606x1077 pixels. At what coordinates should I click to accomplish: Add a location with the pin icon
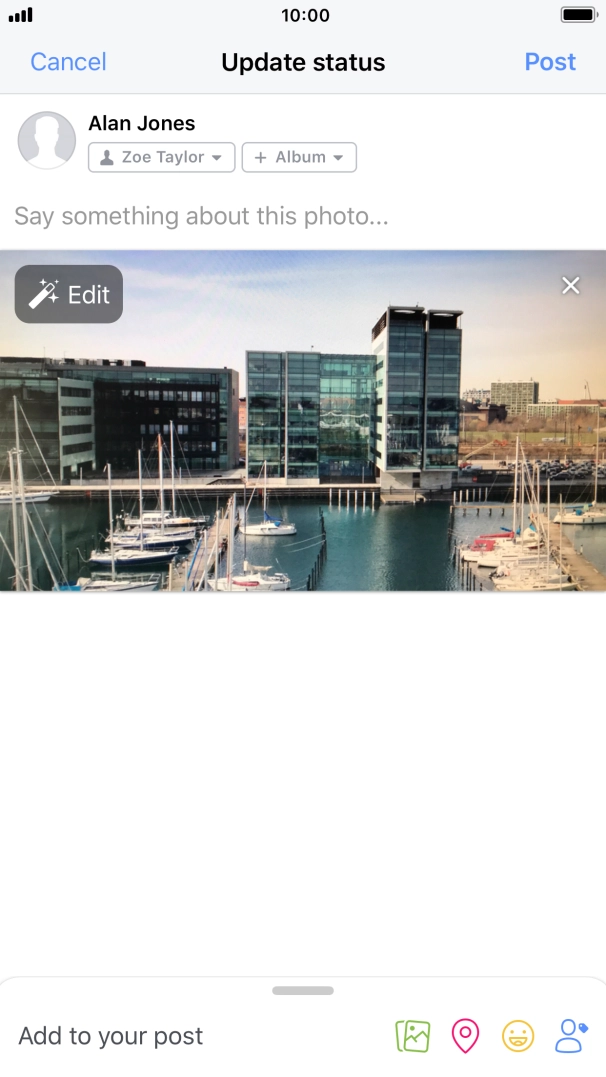[465, 1036]
